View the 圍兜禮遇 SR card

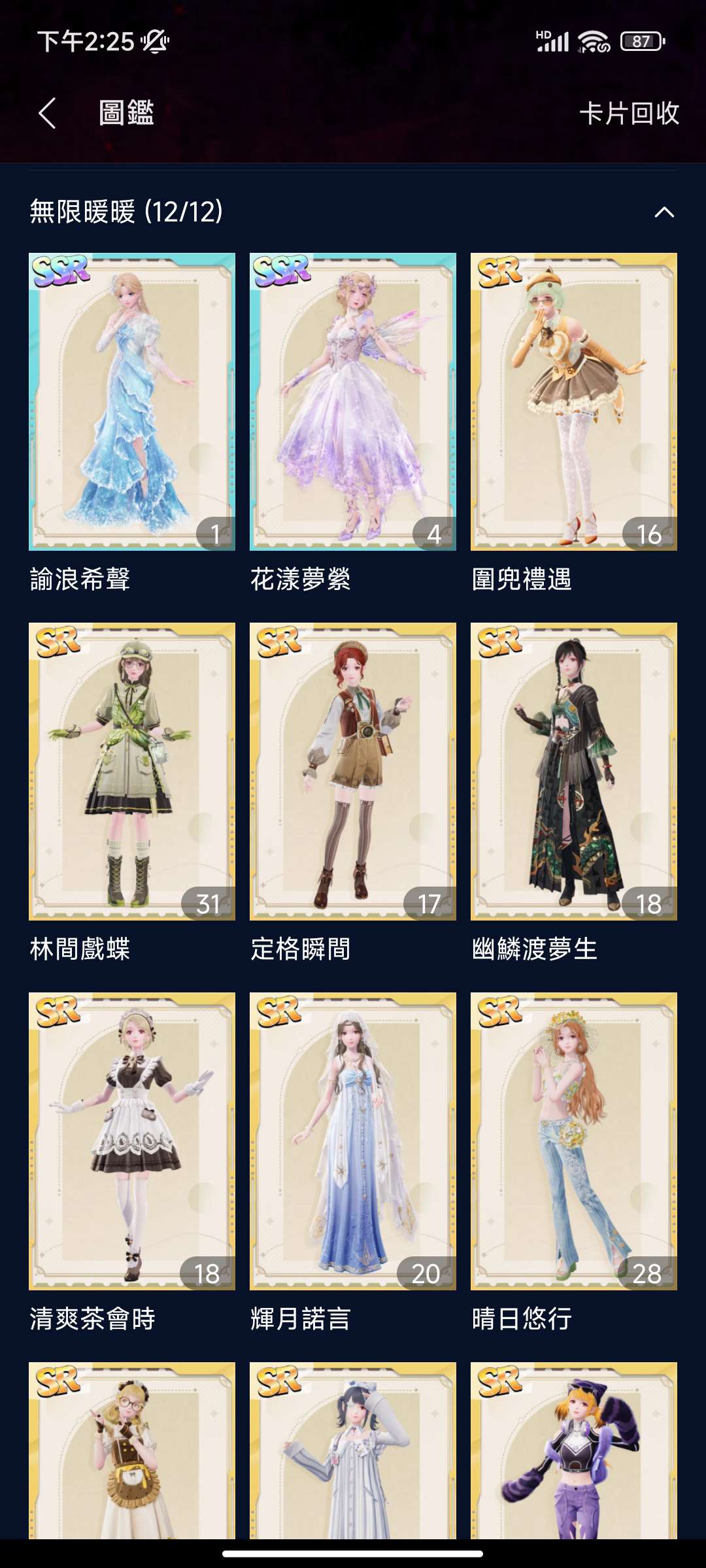pyautogui.click(x=574, y=402)
